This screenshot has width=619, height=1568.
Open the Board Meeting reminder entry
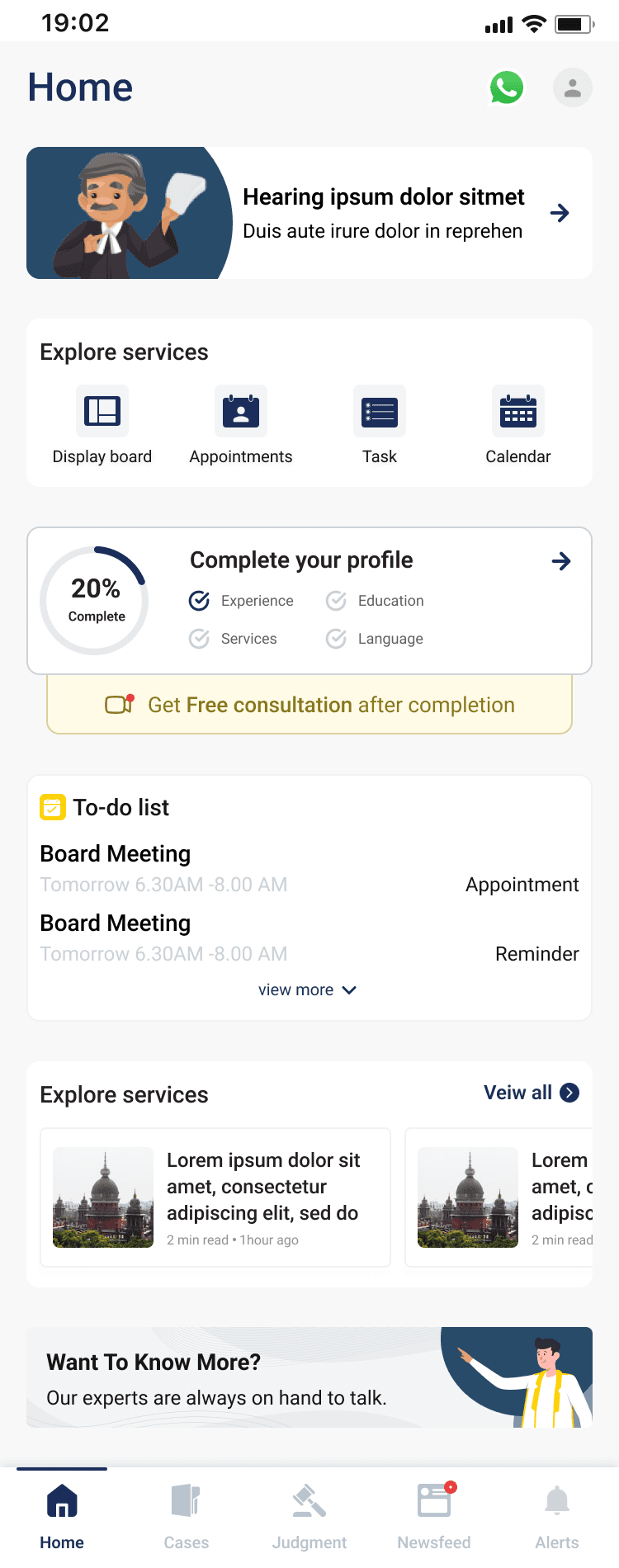309,937
